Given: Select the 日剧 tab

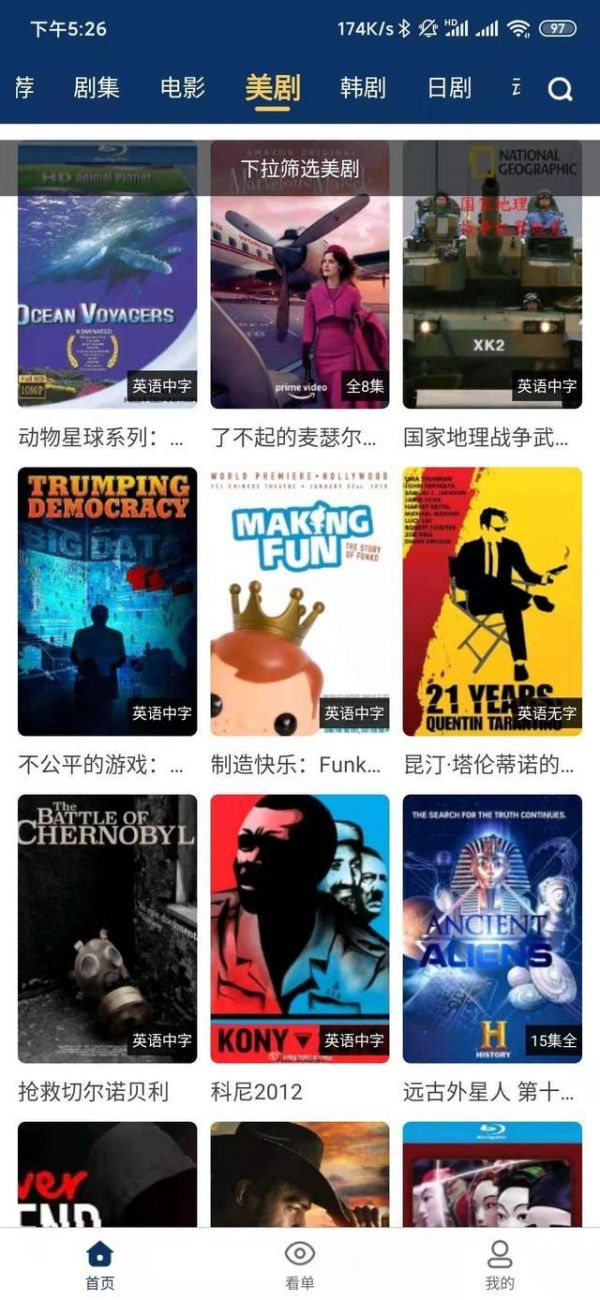Looking at the screenshot, I should tap(449, 88).
